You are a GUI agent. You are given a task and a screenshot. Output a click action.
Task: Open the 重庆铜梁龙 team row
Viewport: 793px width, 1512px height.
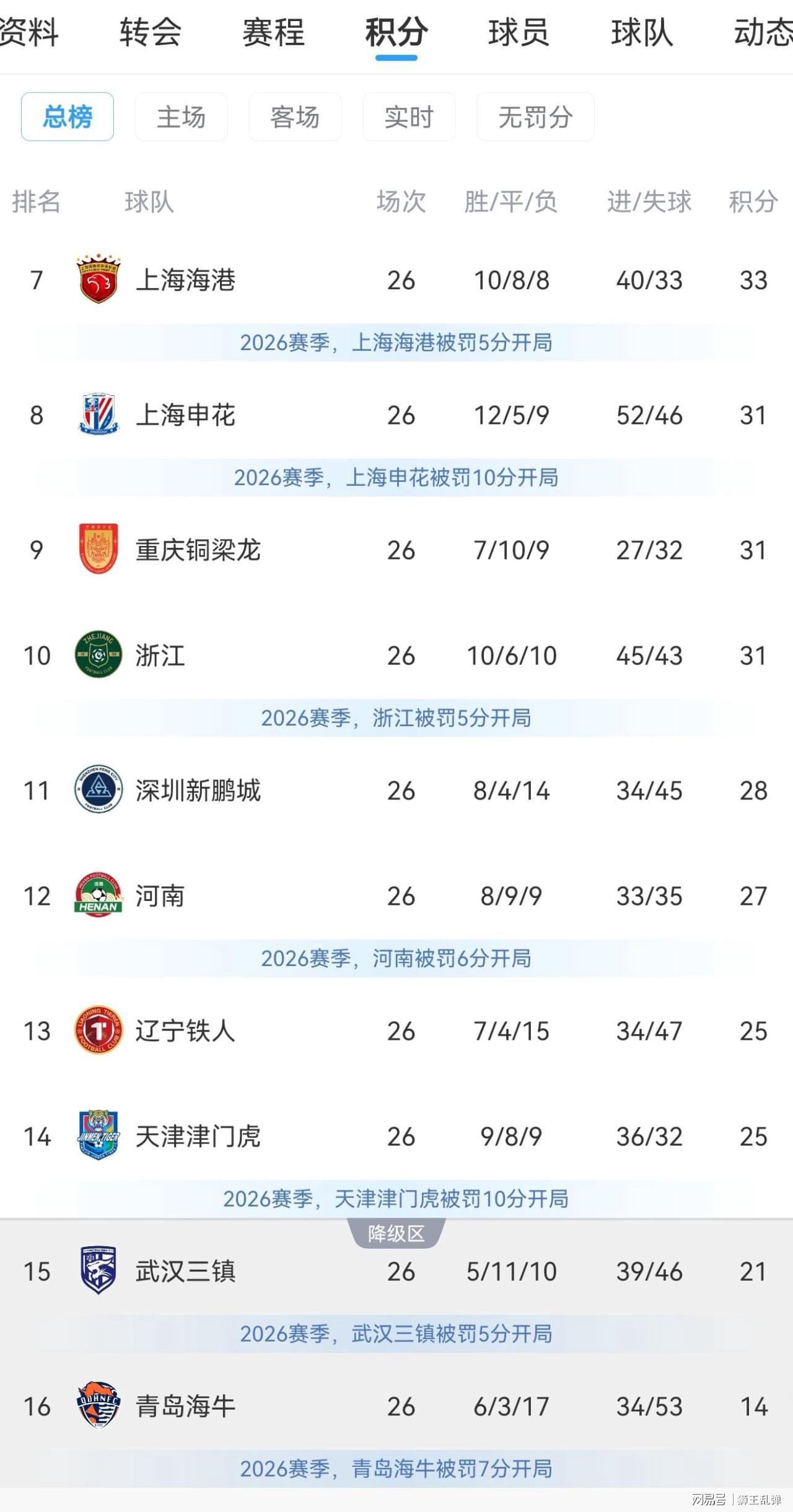point(396,550)
